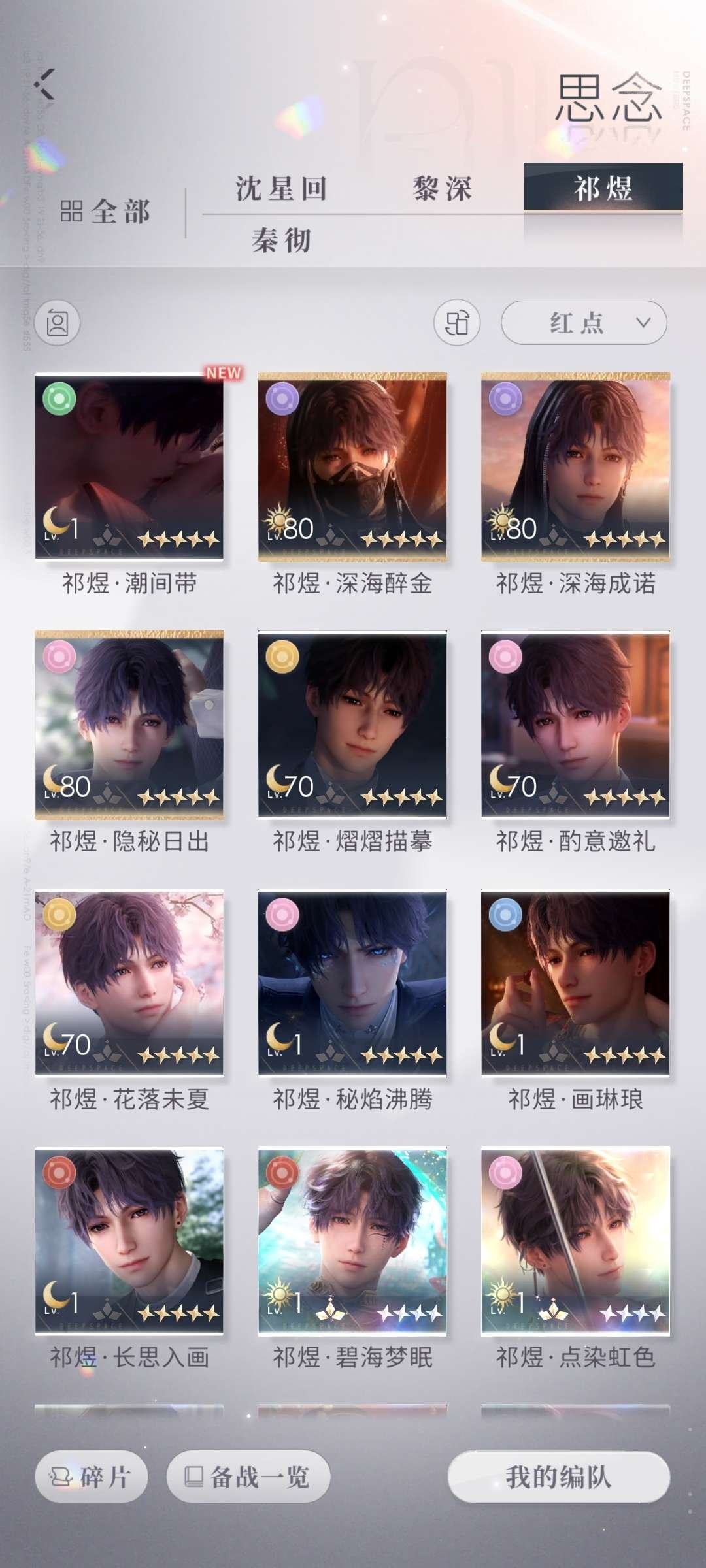Open the 祁煜·隐秘日出 card
The height and width of the screenshot is (1568, 706).
[x=129, y=725]
